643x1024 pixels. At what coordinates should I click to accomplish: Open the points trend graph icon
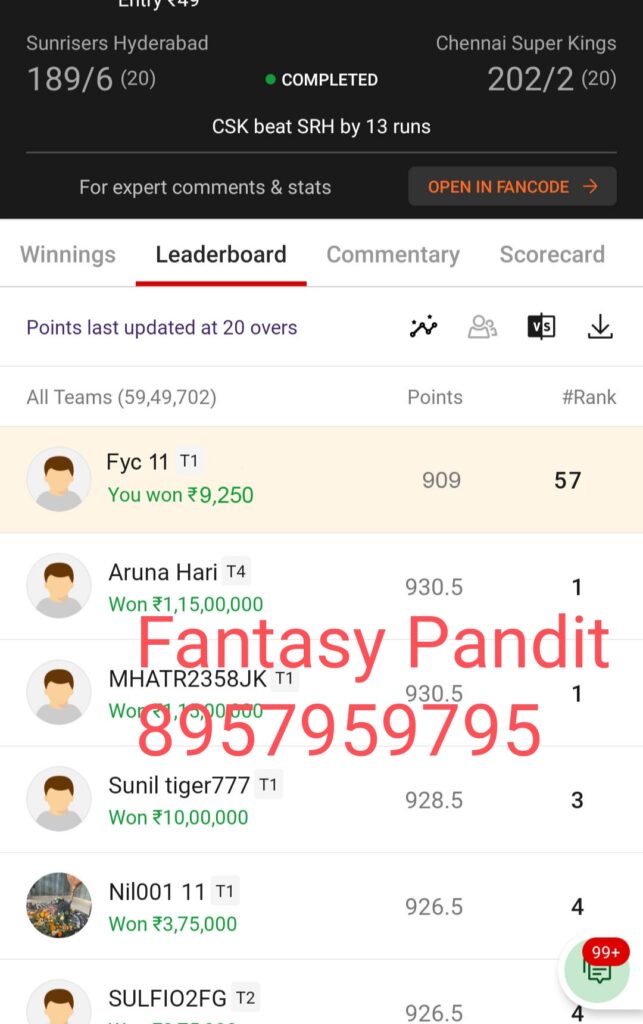point(424,327)
